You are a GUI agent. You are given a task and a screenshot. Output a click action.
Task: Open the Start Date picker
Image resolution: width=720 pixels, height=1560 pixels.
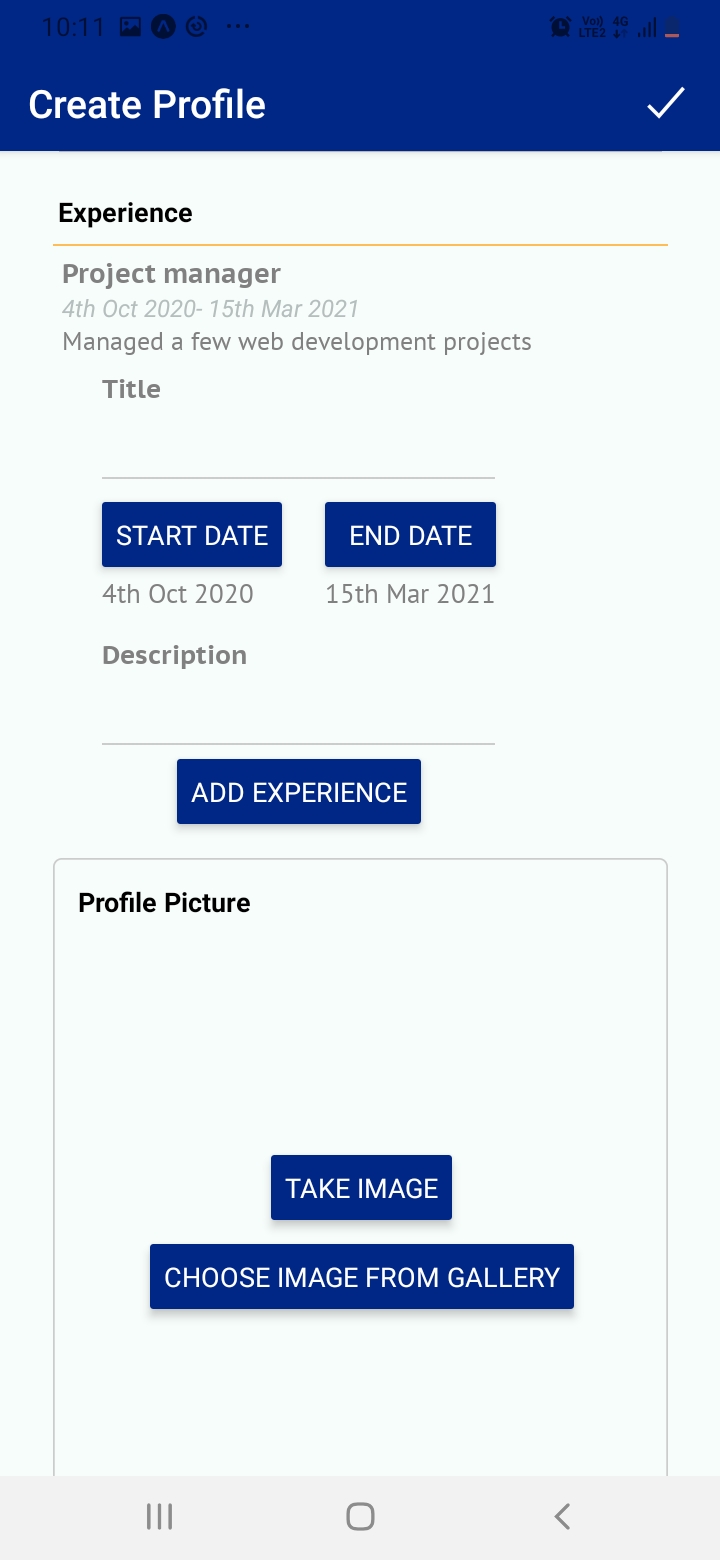(192, 535)
